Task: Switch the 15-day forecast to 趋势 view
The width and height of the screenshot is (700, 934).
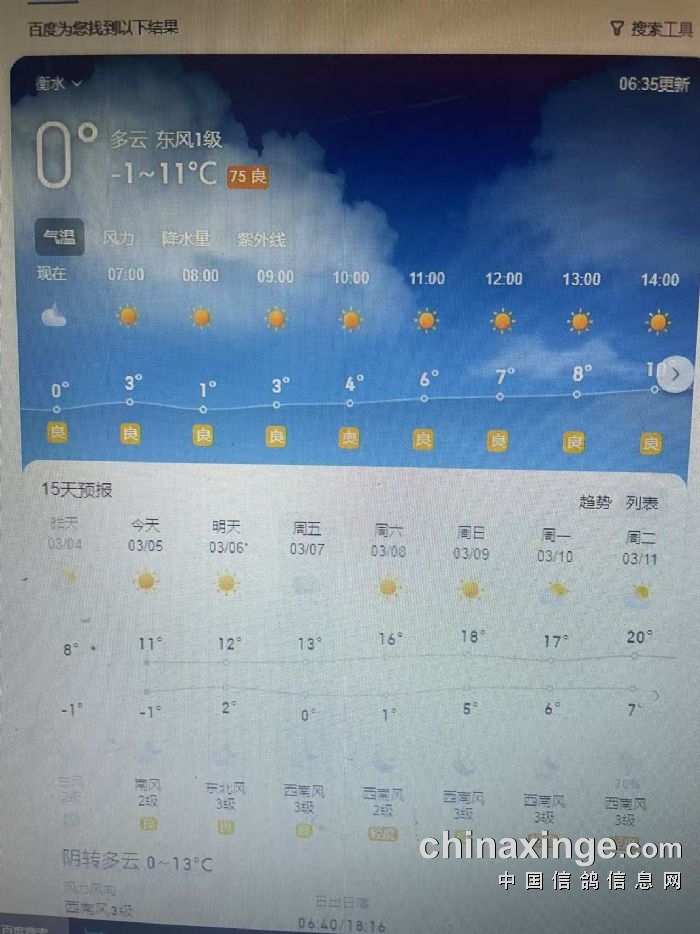Action: pos(595,502)
